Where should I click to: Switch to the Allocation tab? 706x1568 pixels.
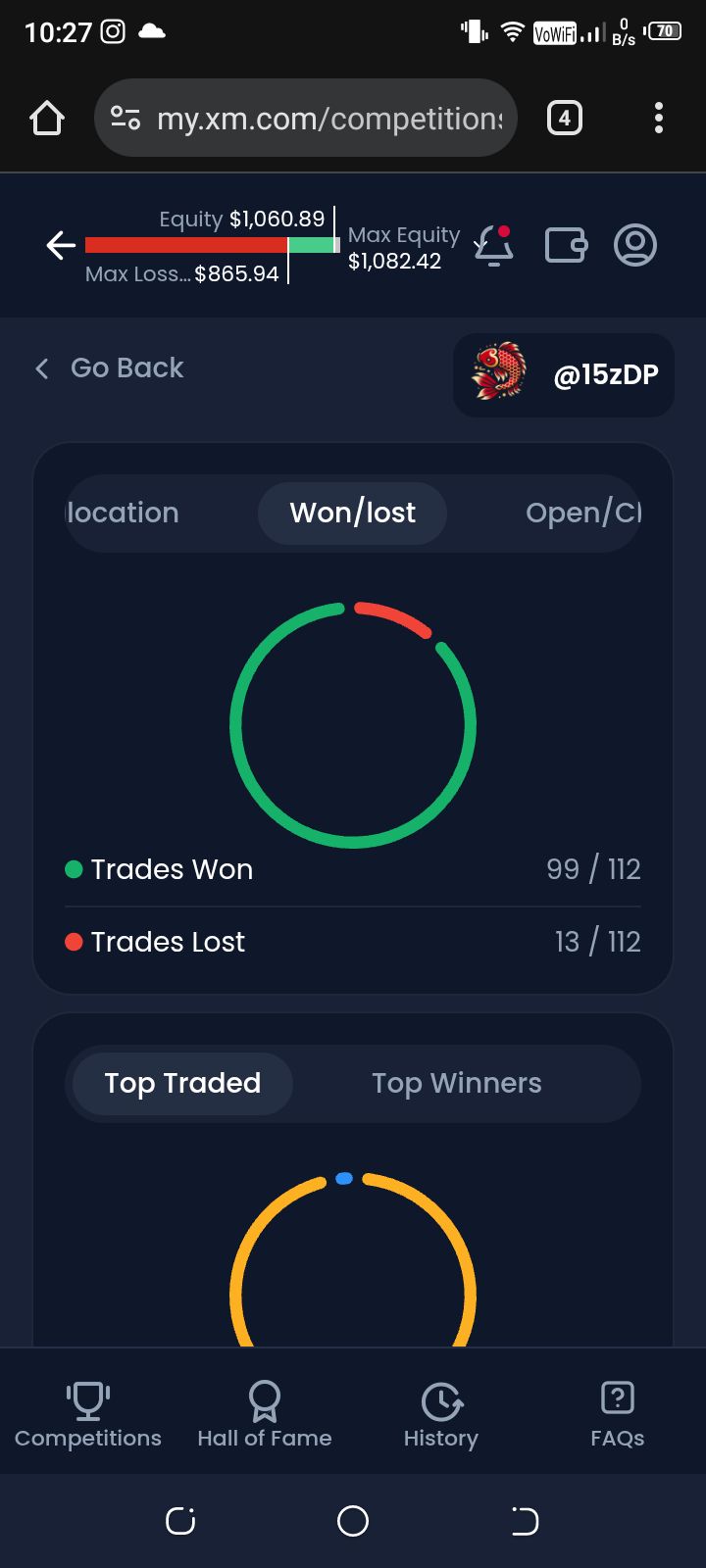[124, 513]
